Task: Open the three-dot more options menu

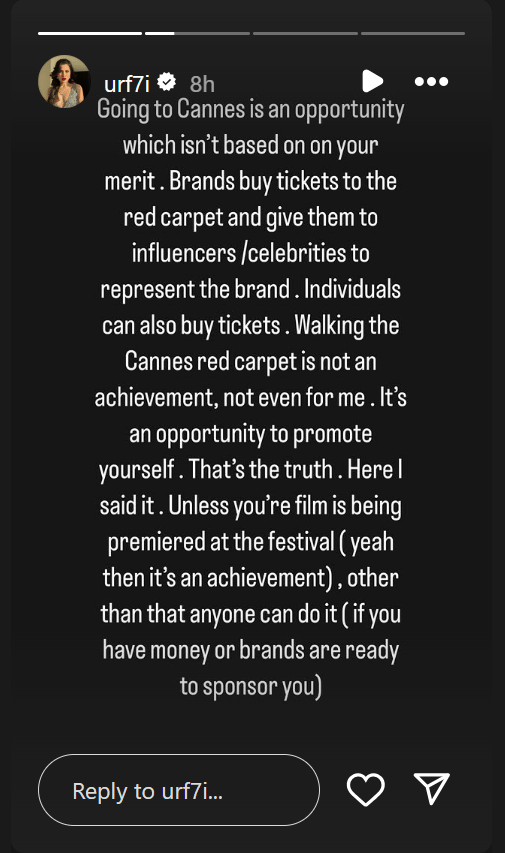Action: tap(432, 82)
